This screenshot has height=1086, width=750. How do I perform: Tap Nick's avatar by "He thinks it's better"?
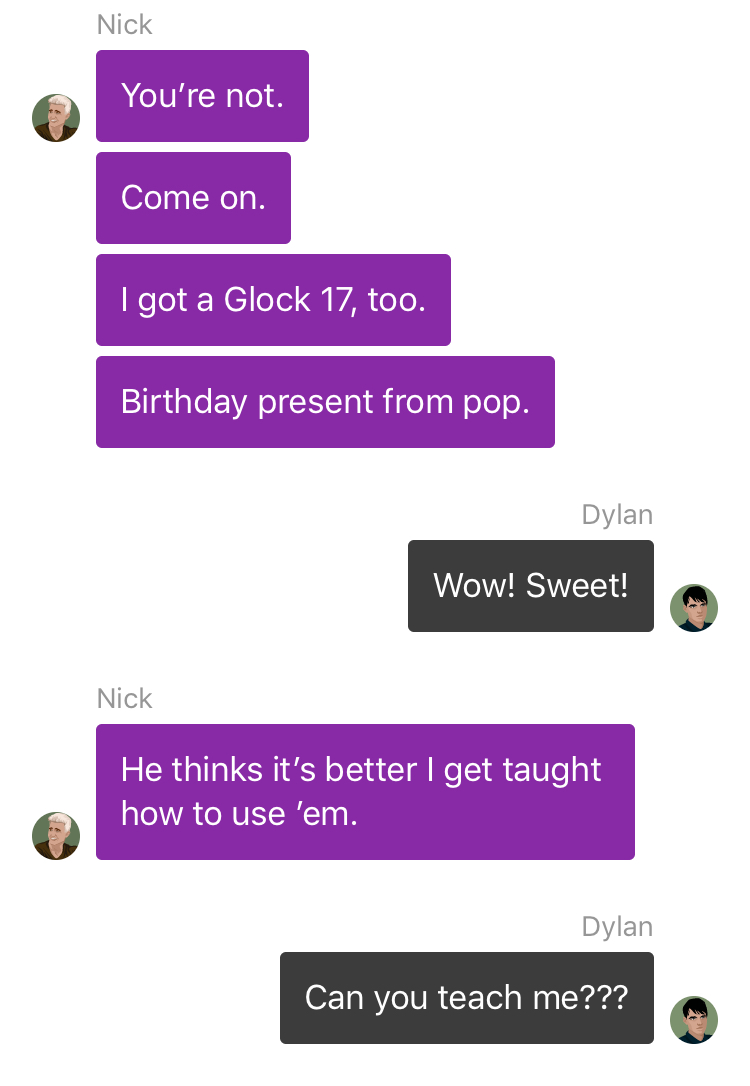[56, 836]
